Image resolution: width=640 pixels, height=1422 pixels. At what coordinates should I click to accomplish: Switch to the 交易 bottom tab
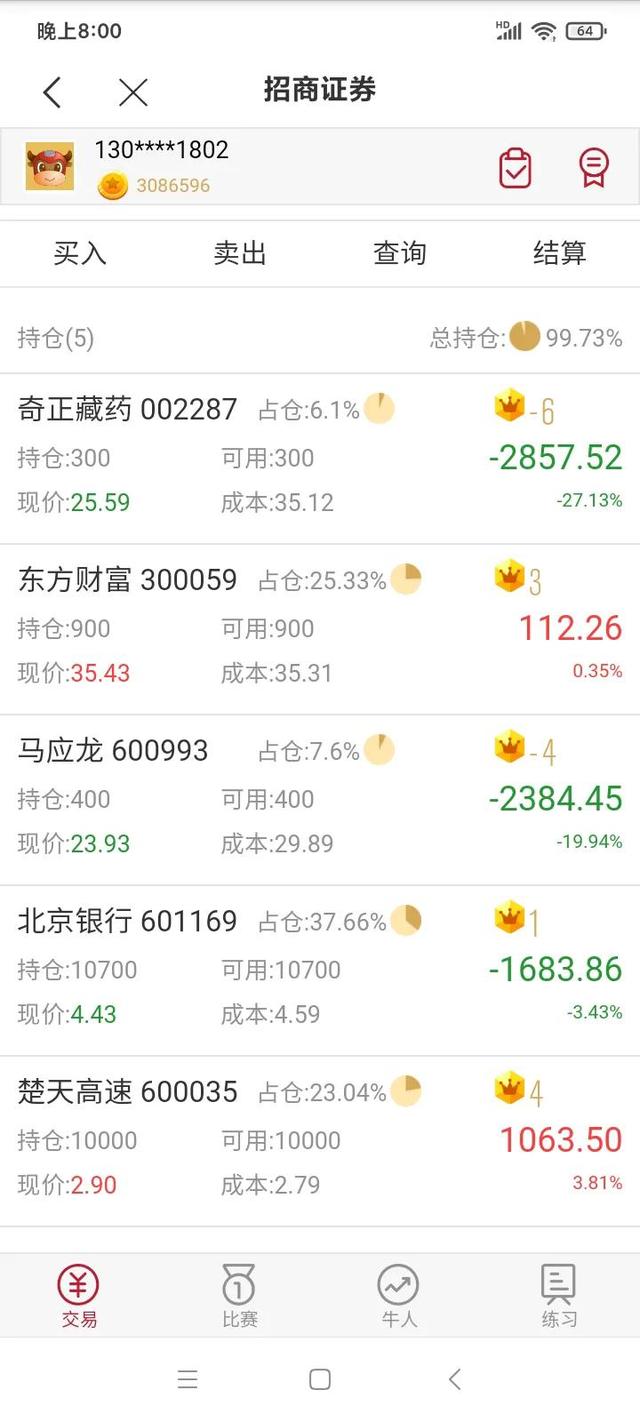pos(79,1295)
